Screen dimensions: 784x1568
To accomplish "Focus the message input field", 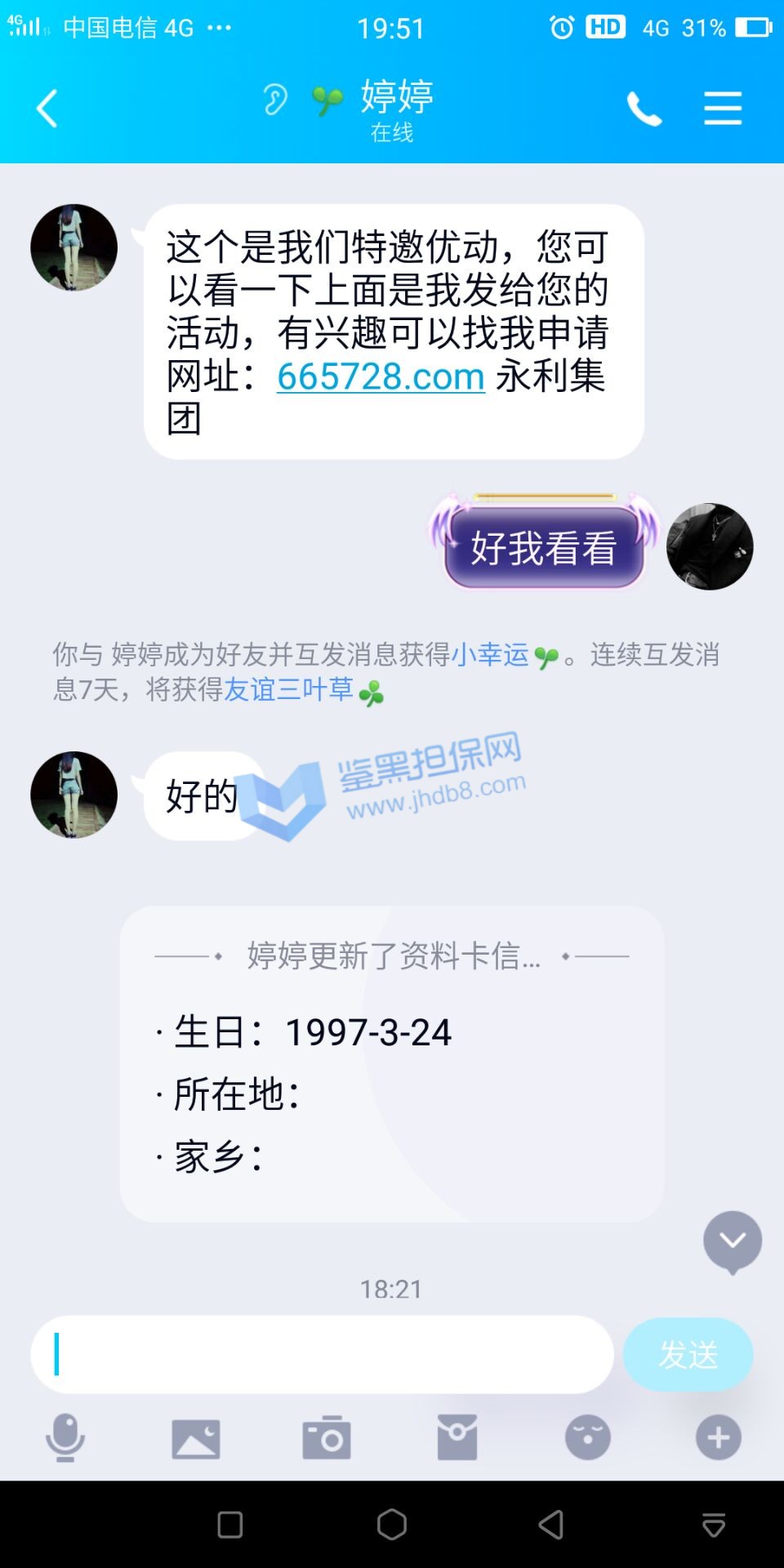I will (x=322, y=1354).
